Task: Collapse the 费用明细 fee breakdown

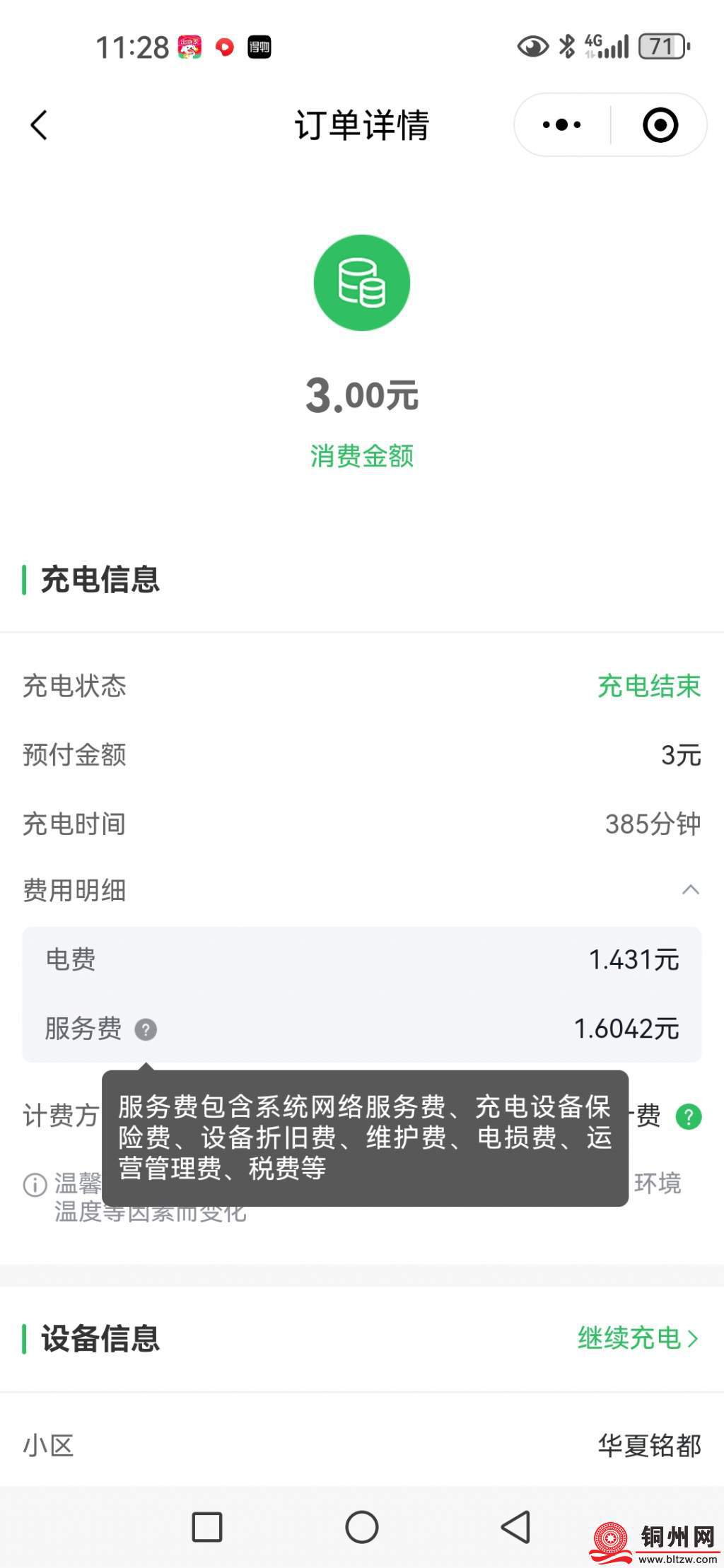Action: pos(690,890)
